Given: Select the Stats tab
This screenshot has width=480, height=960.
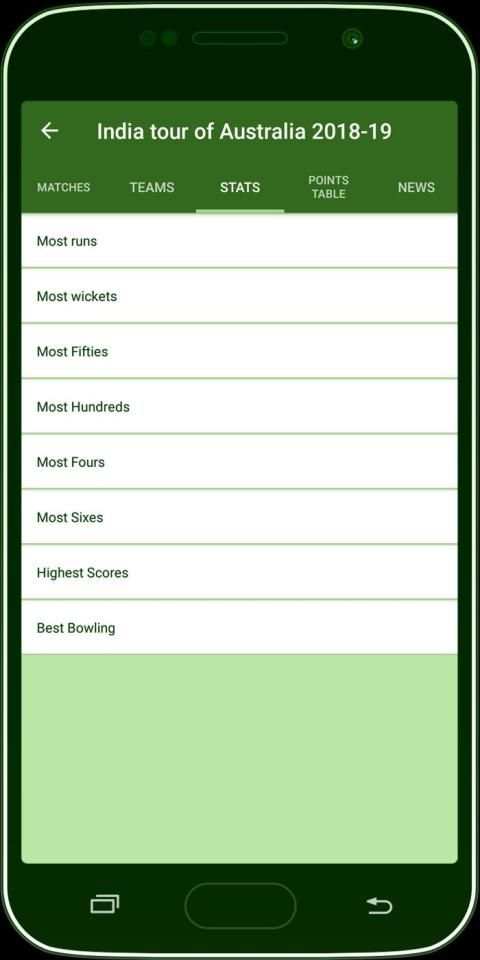Looking at the screenshot, I should pos(240,187).
